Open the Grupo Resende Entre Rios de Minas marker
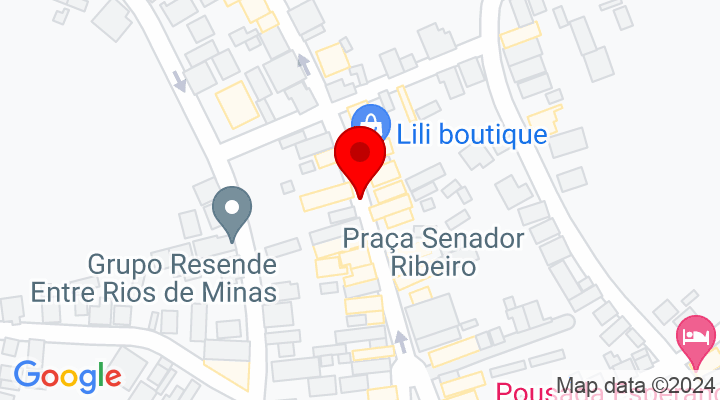This screenshot has height=400, width=720. pos(233,212)
